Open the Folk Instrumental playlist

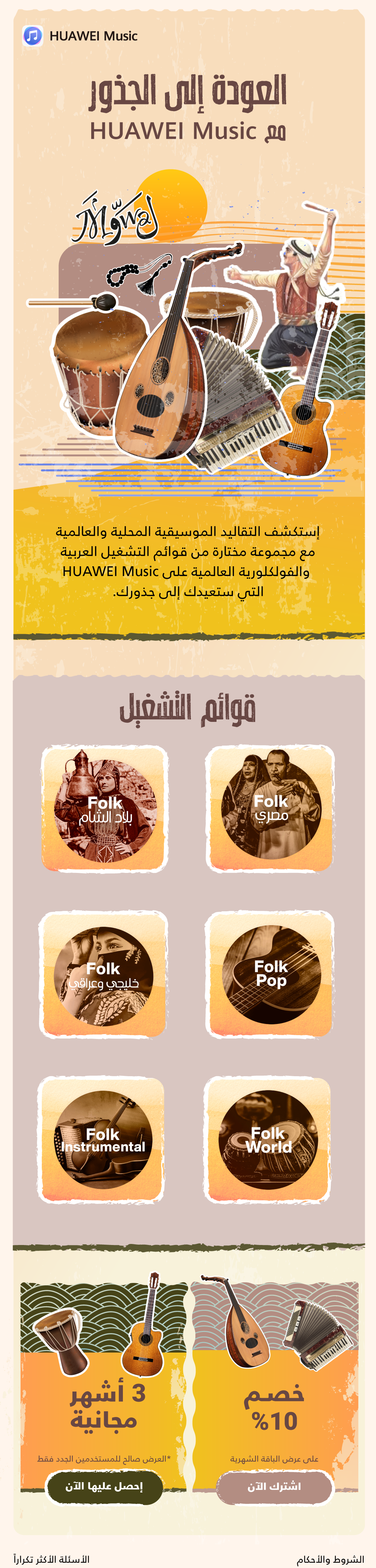[x=102, y=1140]
